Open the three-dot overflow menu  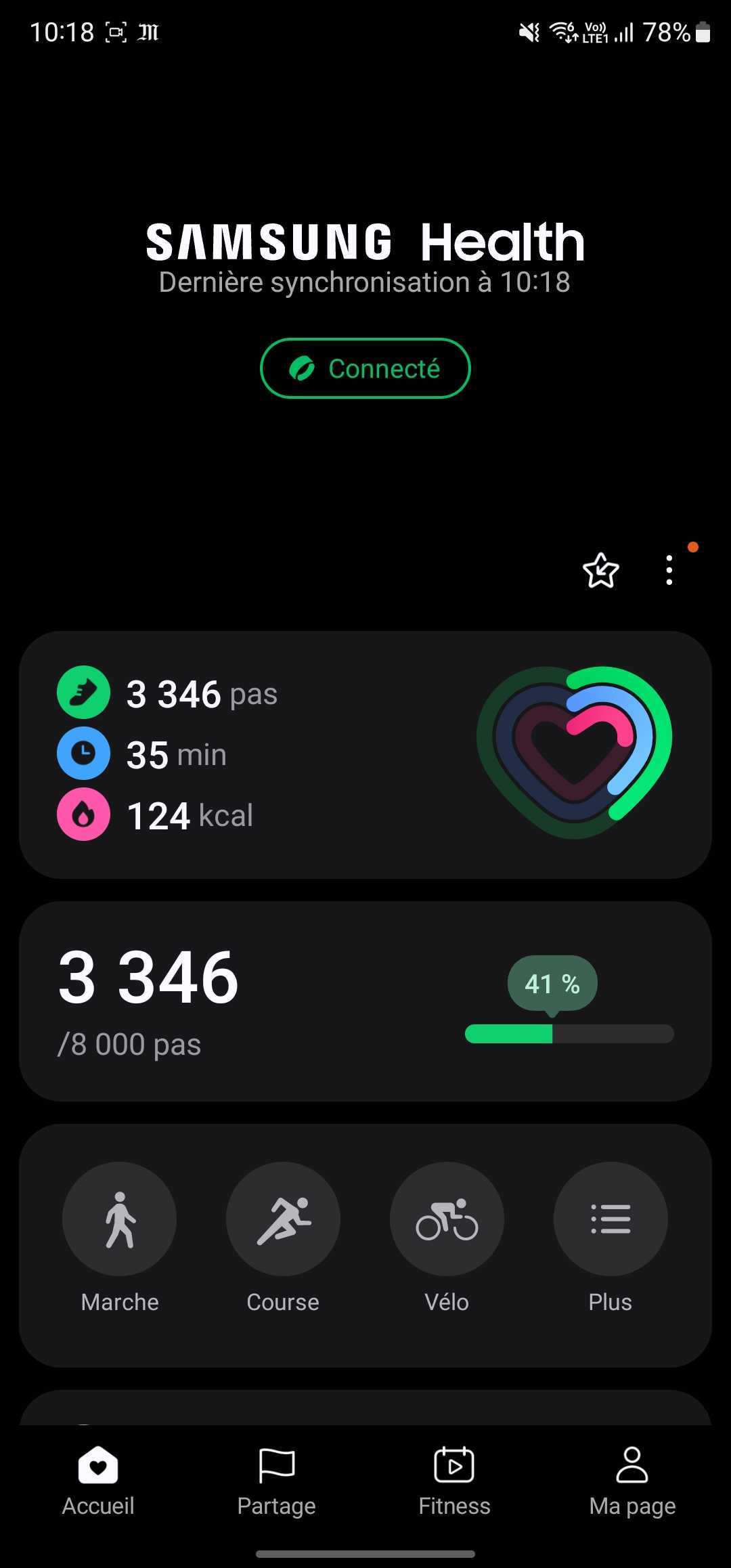click(x=669, y=570)
